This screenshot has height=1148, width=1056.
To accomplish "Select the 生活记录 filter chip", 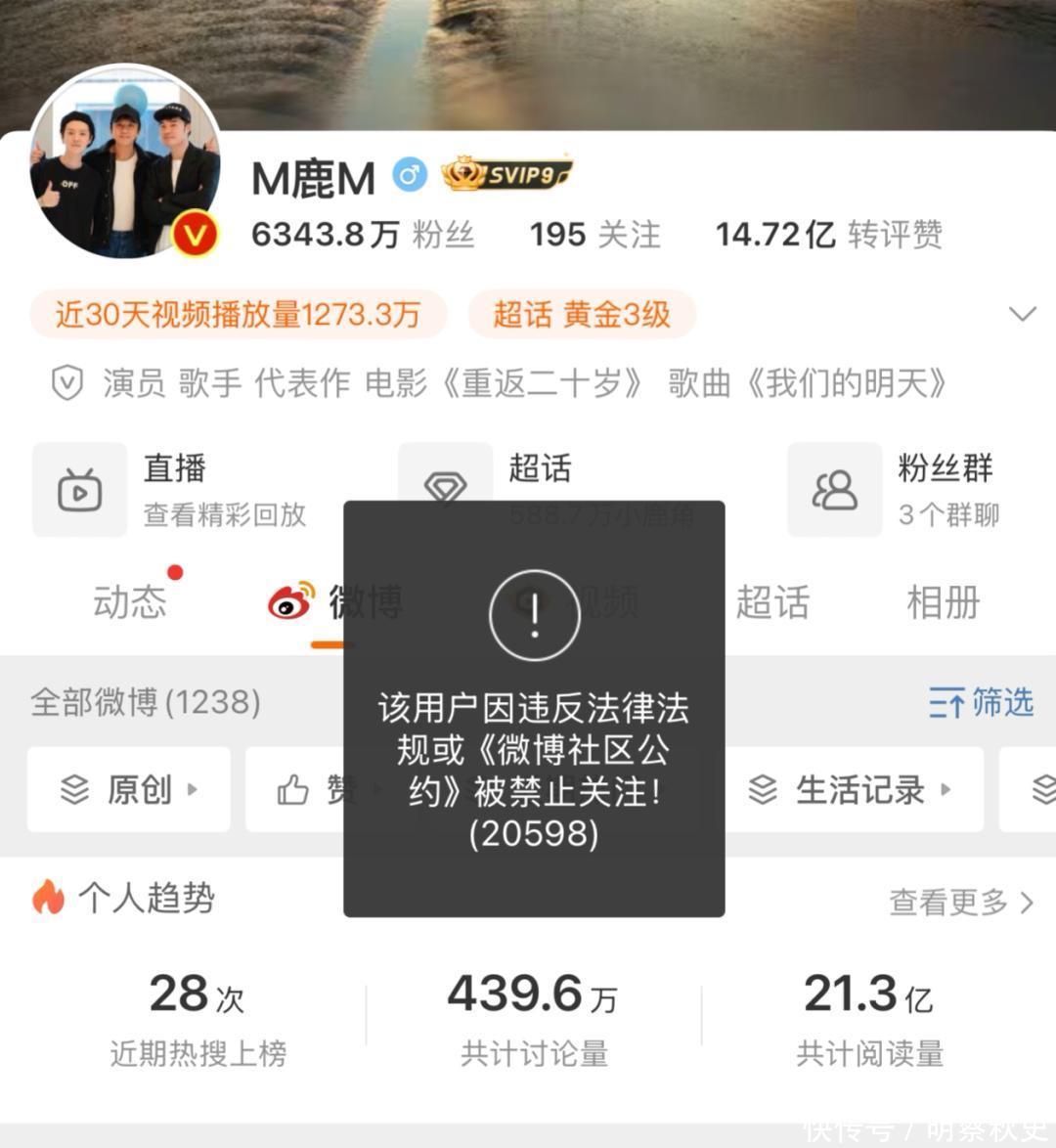I will (x=849, y=789).
